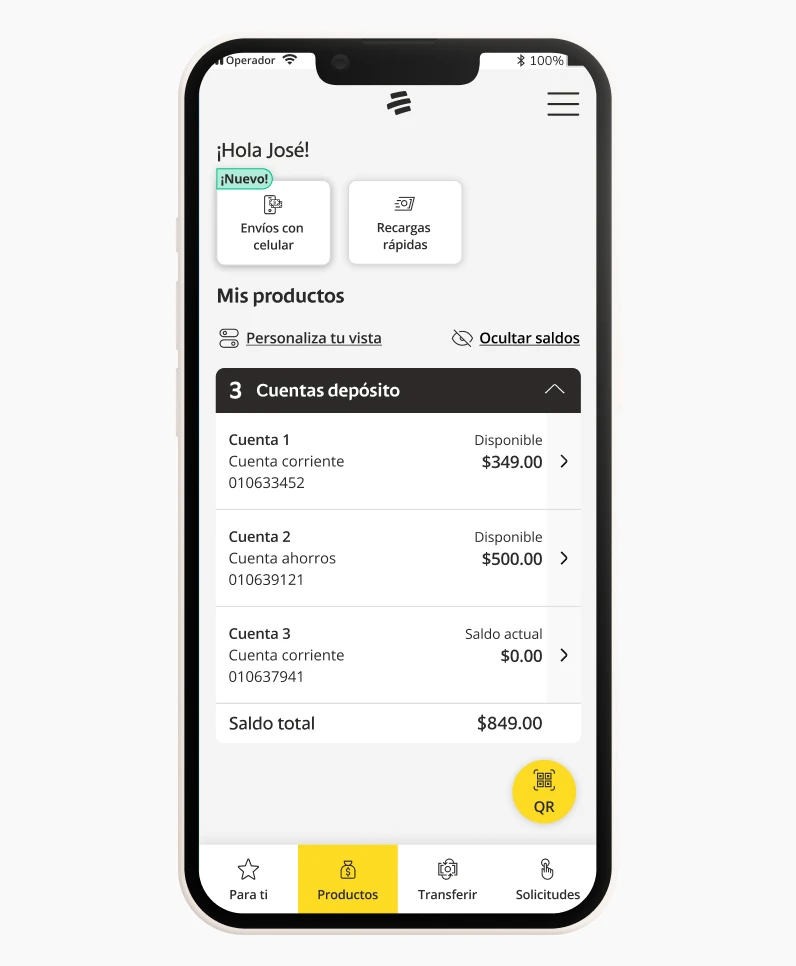Open the hamburger menu

[563, 104]
